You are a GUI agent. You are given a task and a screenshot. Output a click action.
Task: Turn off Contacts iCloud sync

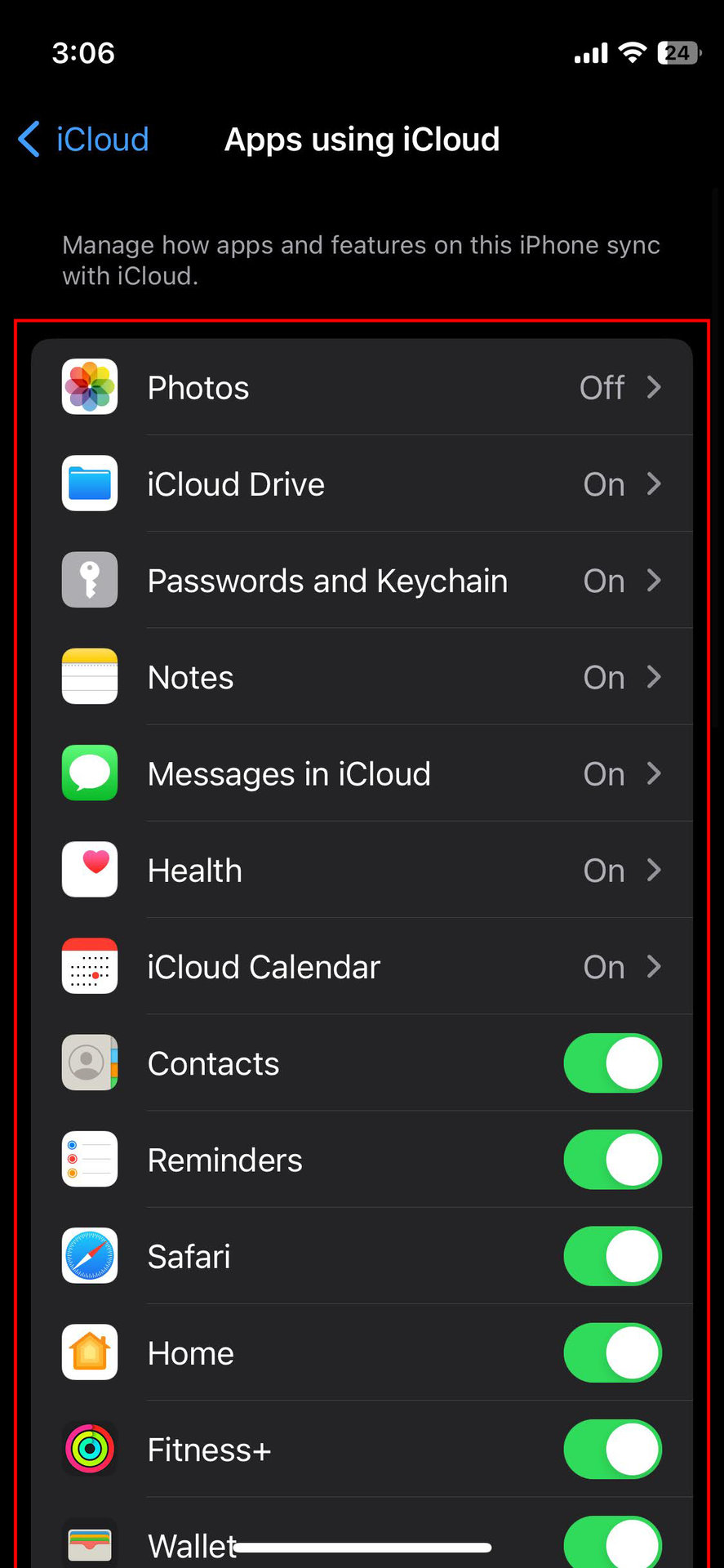pos(612,1063)
